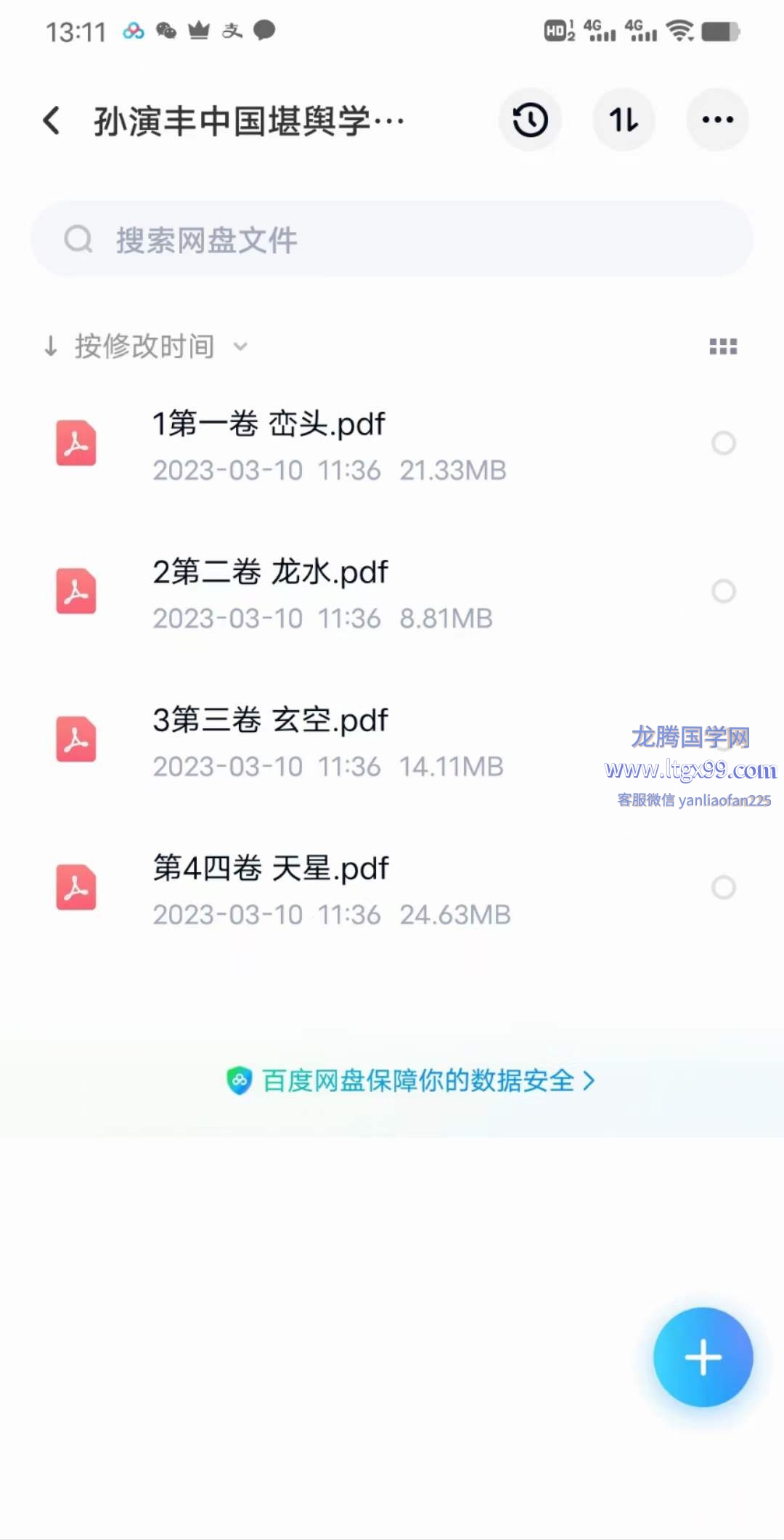Go back with the top-left arrow

click(52, 121)
